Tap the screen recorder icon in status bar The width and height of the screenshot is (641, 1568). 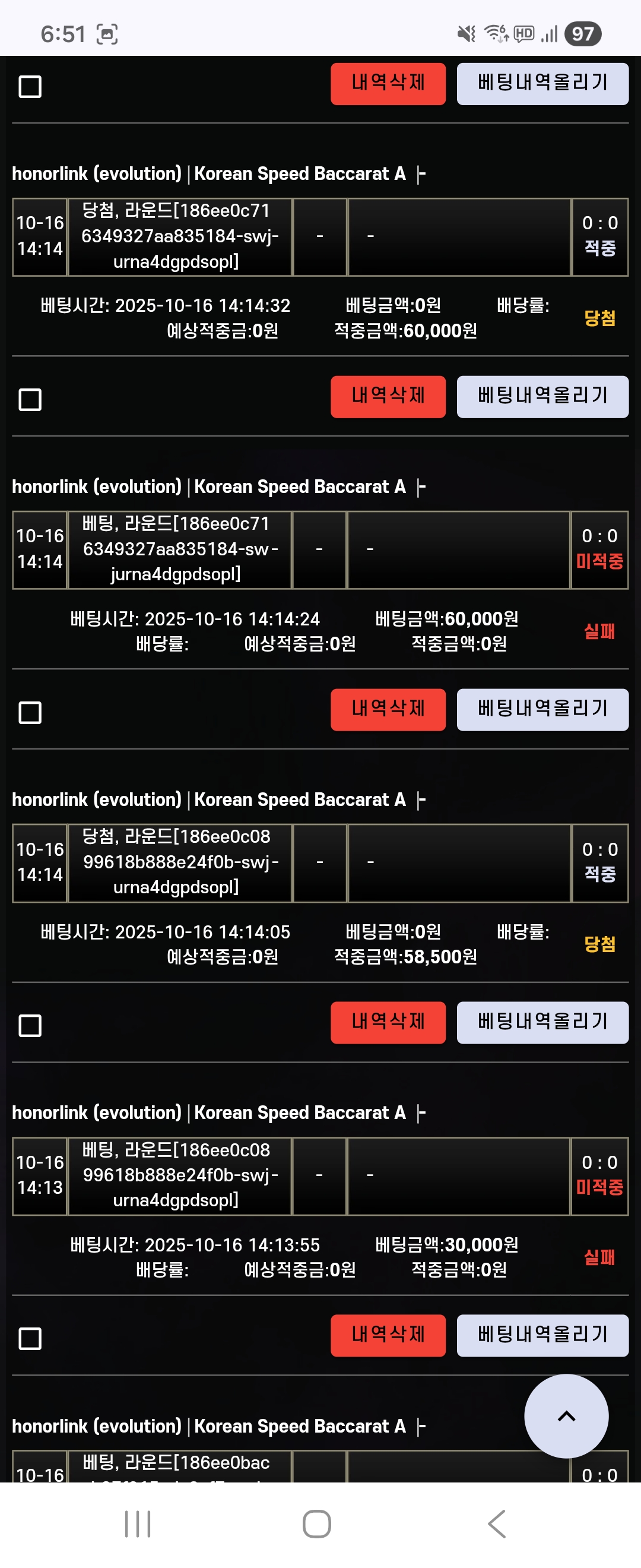click(107, 33)
